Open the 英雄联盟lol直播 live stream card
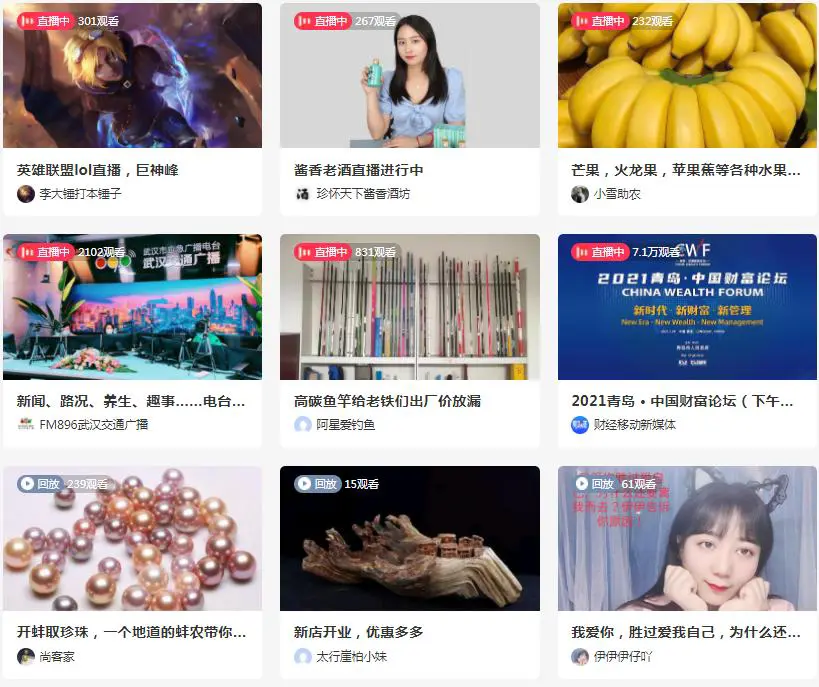This screenshot has height=687, width=819. (x=132, y=76)
